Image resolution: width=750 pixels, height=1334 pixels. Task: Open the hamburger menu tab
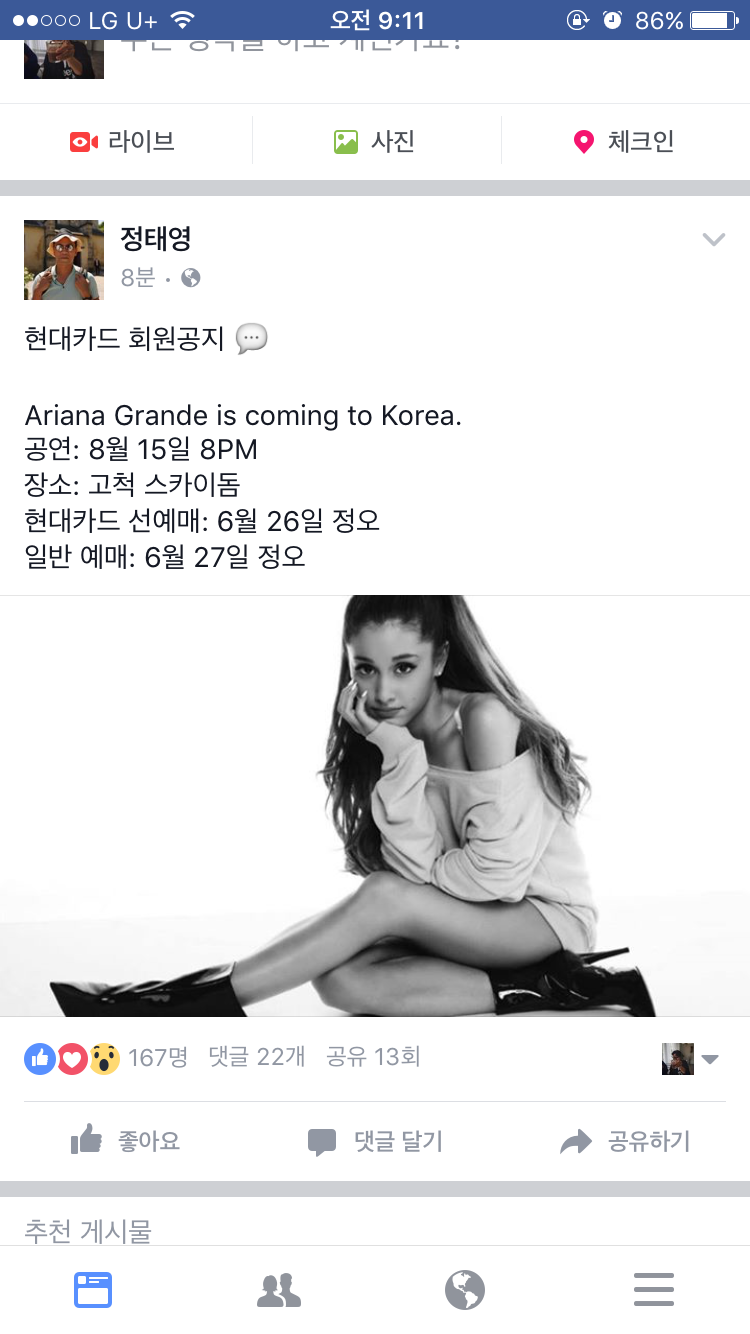tap(654, 1290)
